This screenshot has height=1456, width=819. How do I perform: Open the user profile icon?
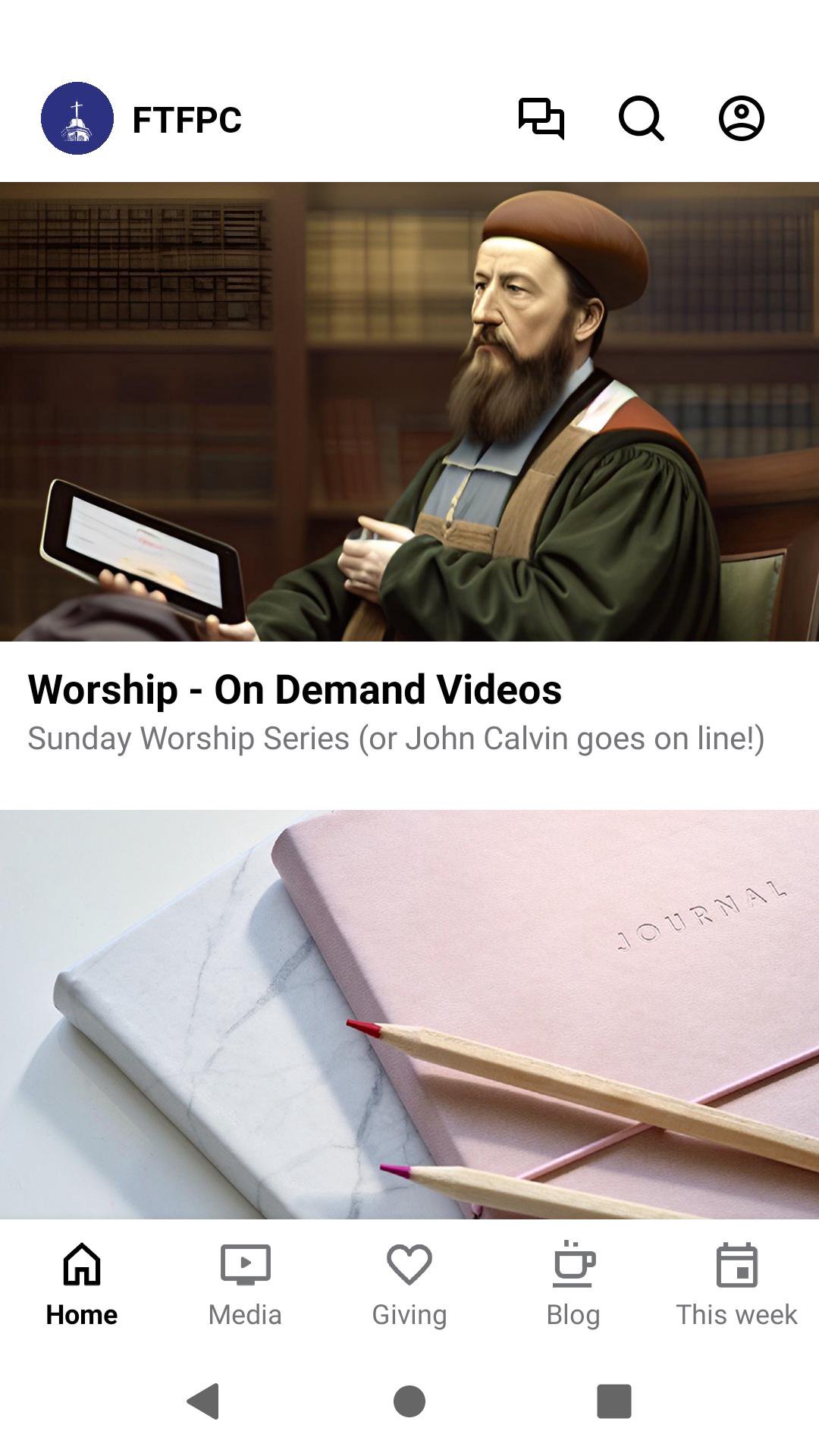[x=741, y=118]
